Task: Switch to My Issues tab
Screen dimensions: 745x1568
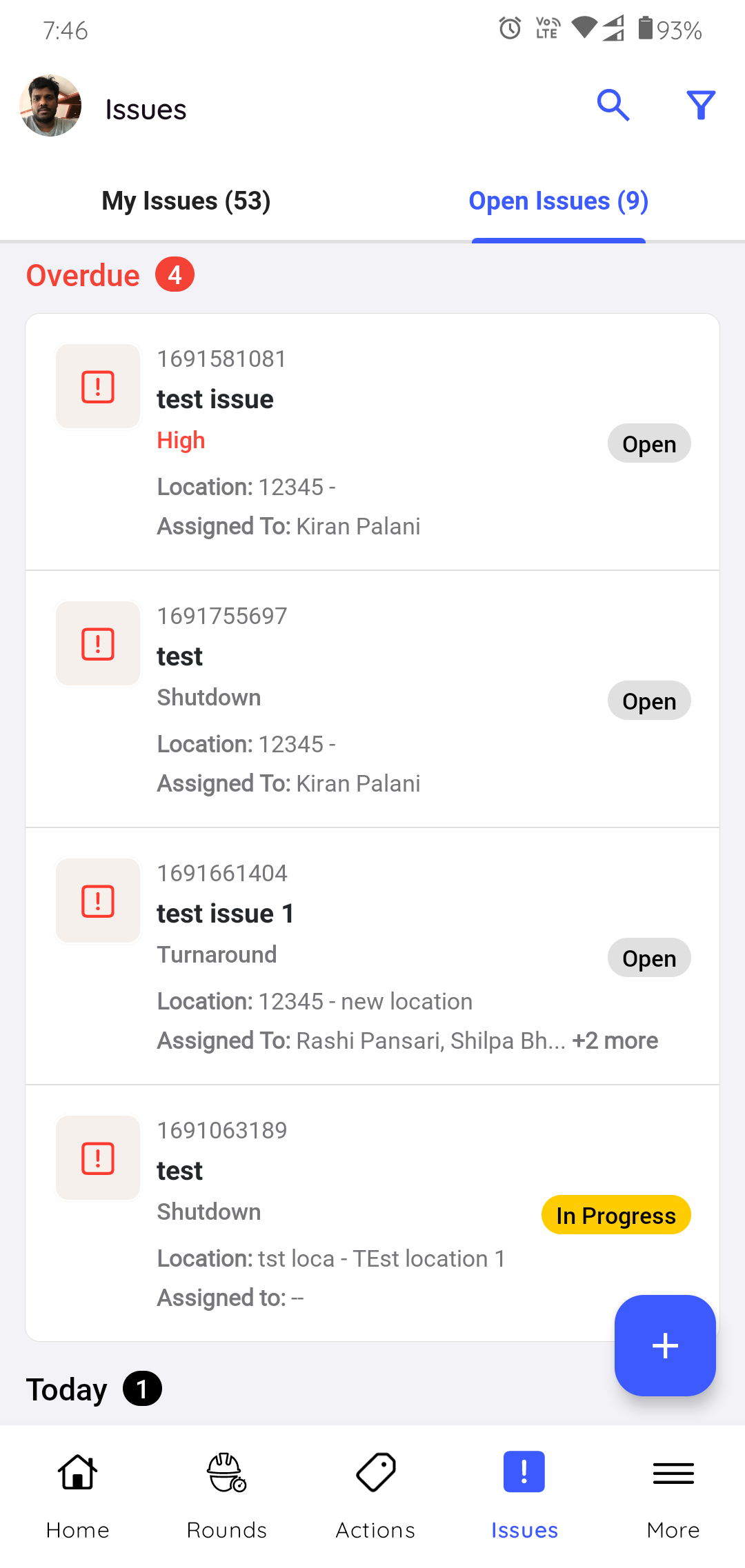Action: (186, 201)
